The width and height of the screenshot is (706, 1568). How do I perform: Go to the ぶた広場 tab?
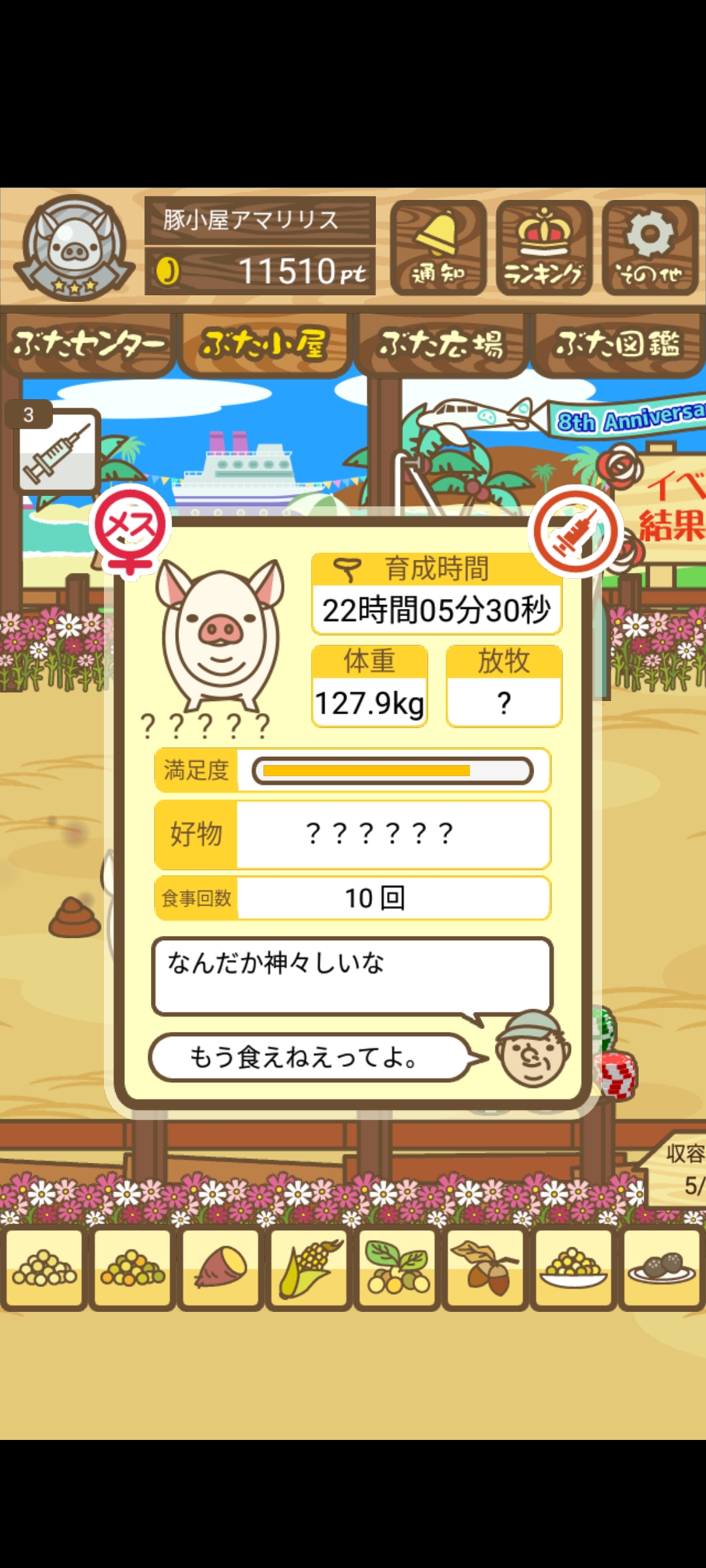click(x=441, y=344)
